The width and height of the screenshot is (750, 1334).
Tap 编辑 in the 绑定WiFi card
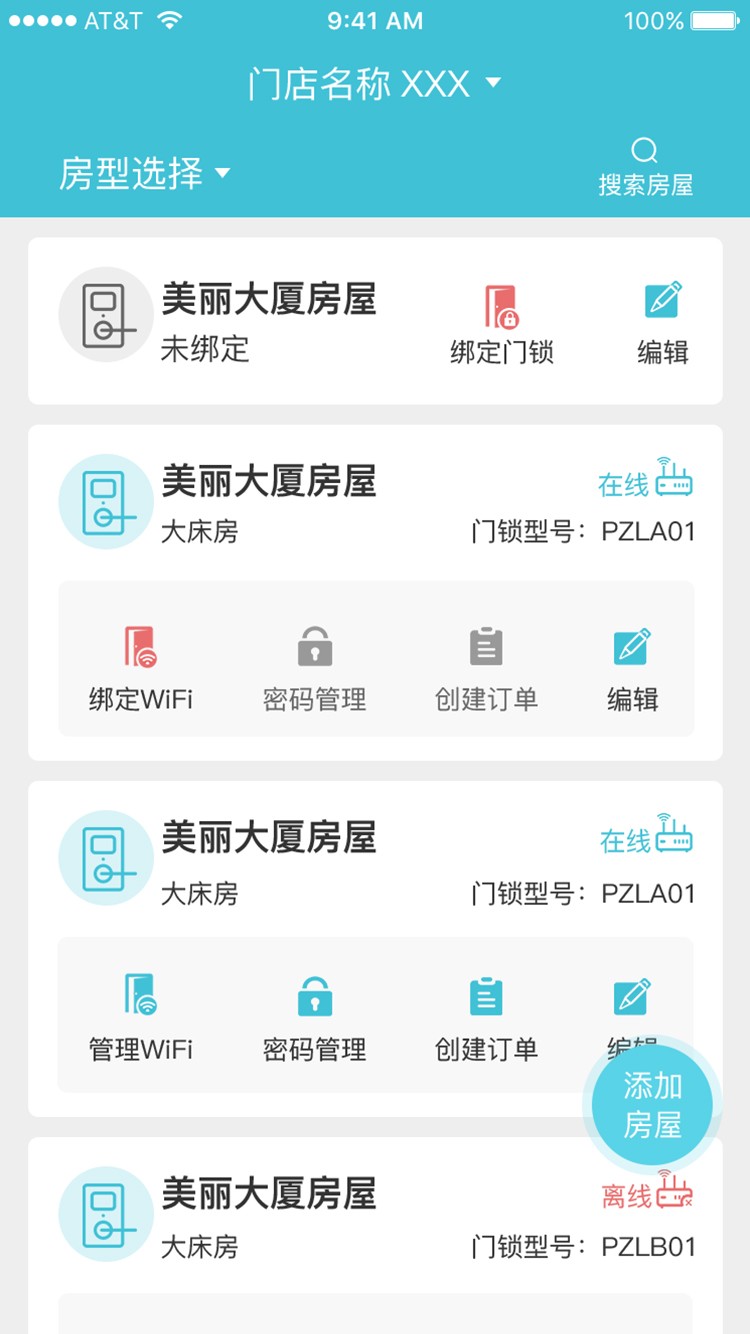632,670
